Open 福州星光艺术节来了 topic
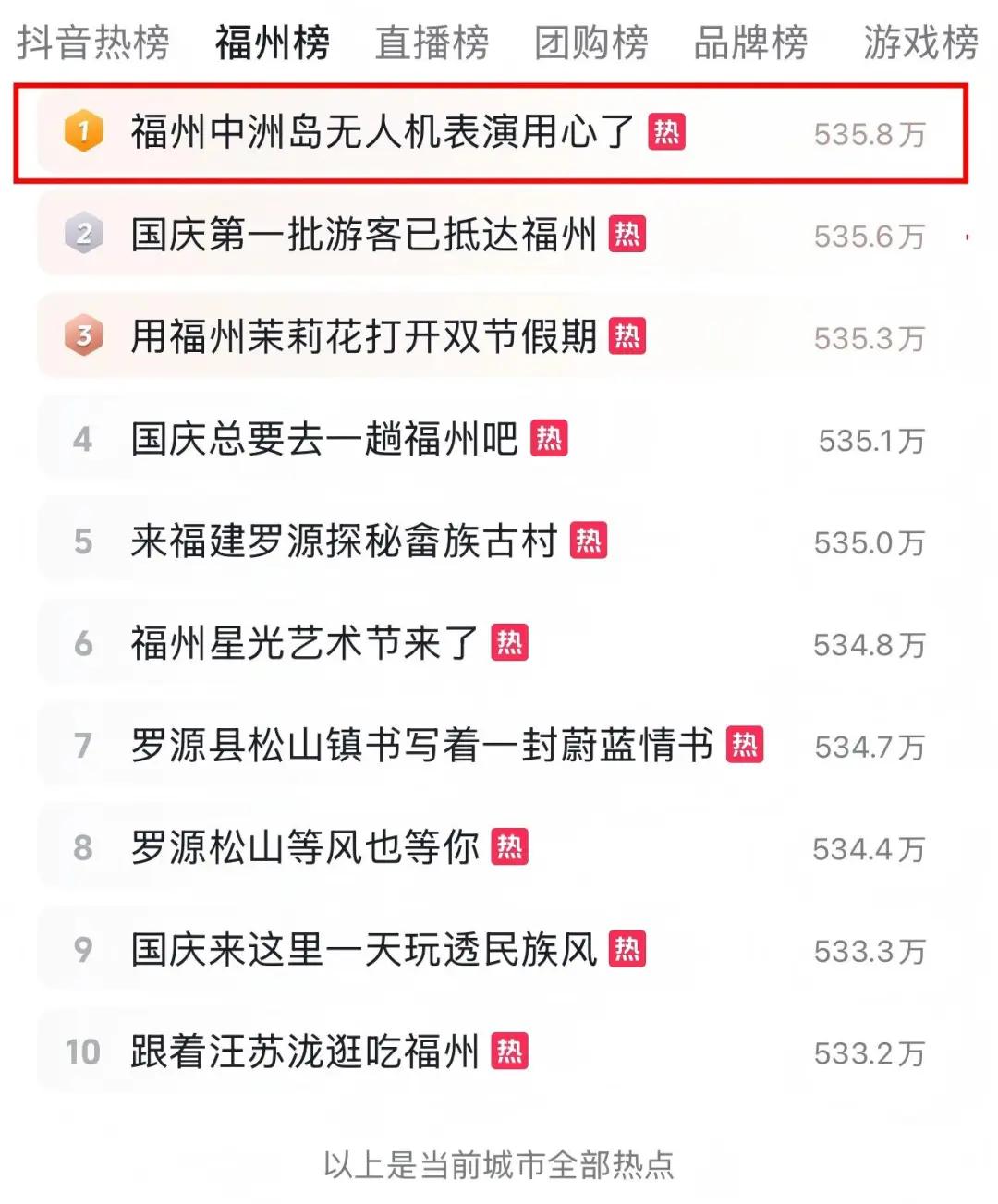Image resolution: width=998 pixels, height=1204 pixels. [x=304, y=643]
